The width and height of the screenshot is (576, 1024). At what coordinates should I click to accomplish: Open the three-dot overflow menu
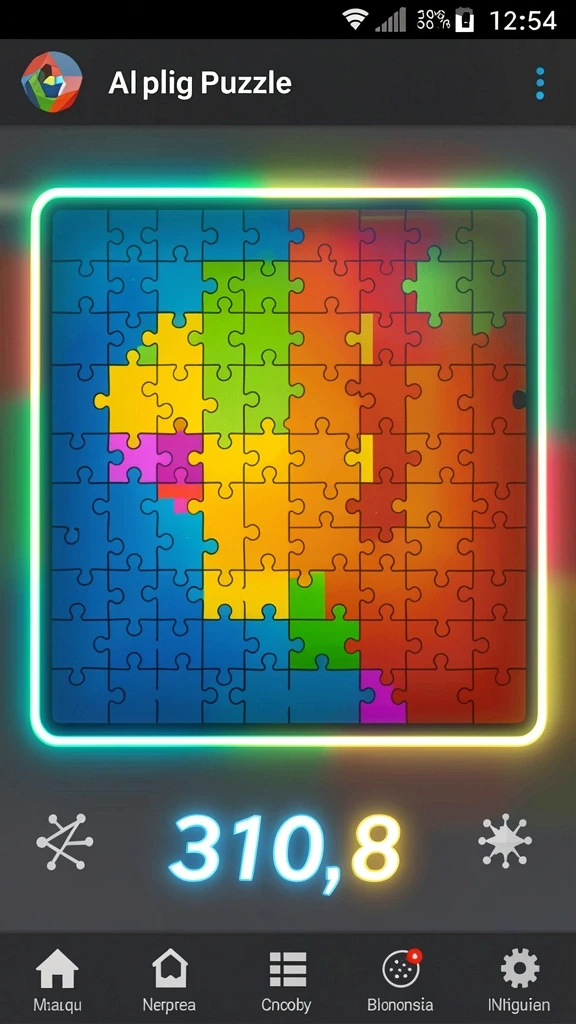click(x=539, y=84)
